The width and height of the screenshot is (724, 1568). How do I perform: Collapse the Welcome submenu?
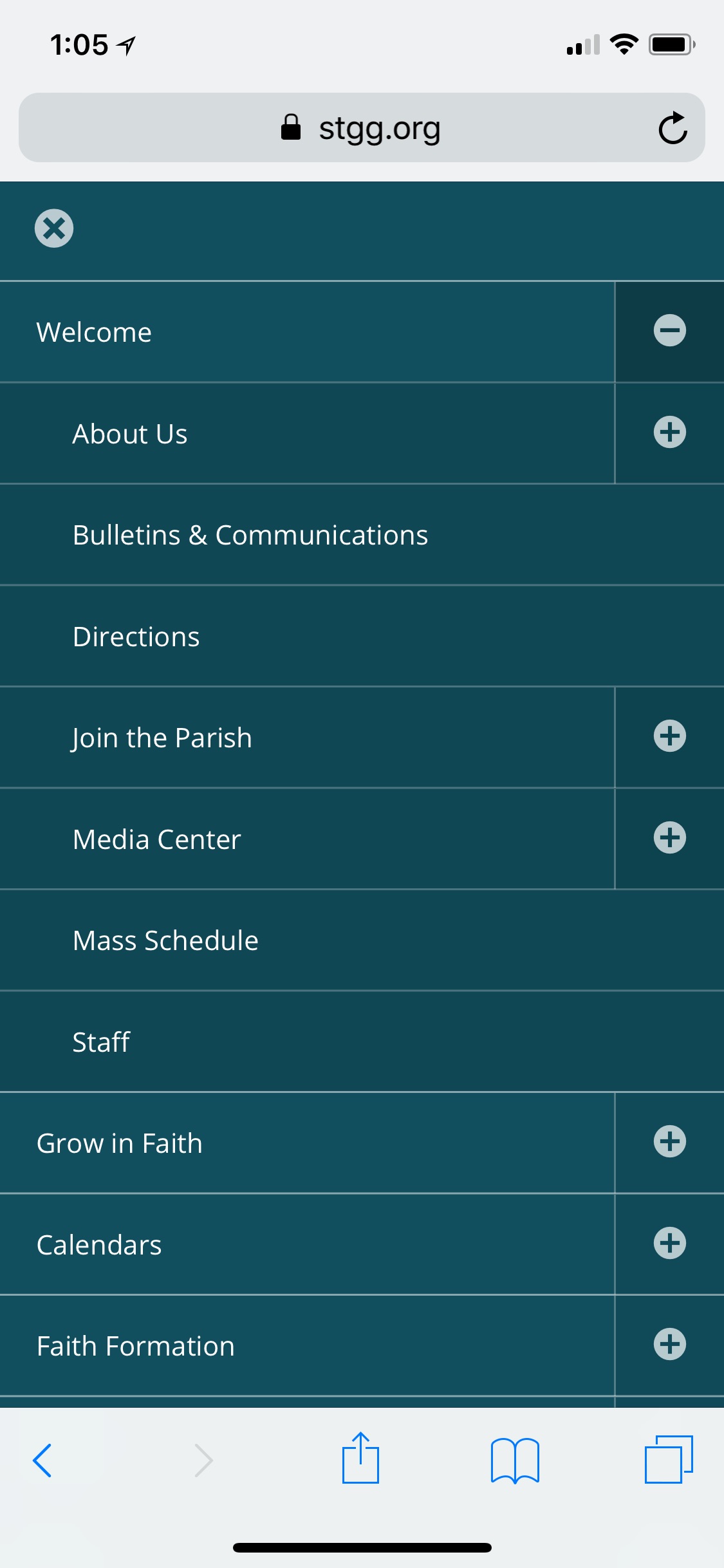pyautogui.click(x=669, y=331)
